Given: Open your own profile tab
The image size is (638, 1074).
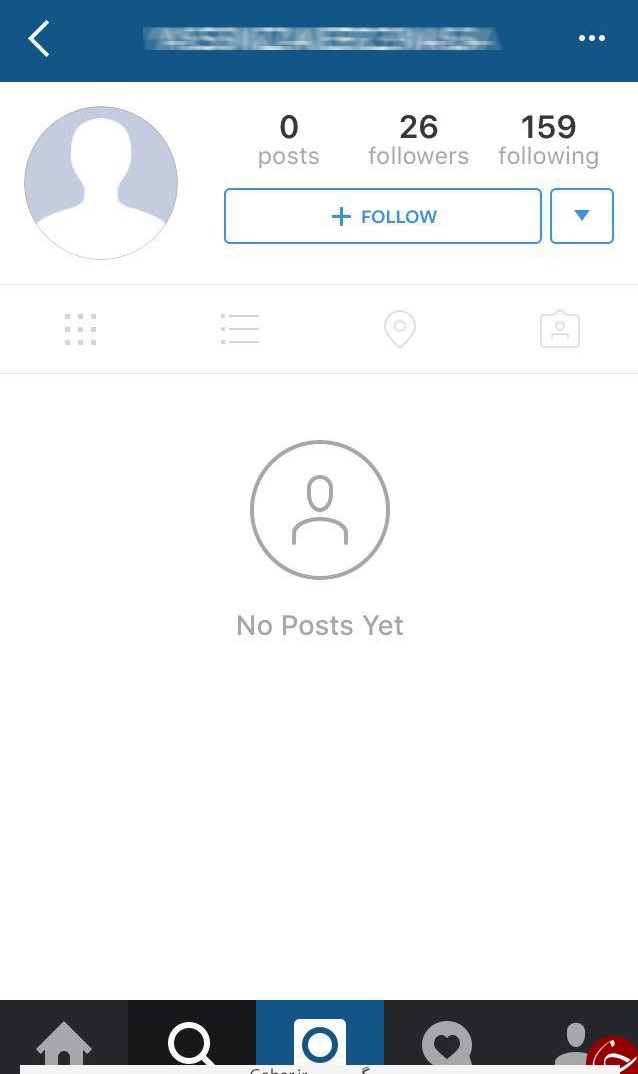Looking at the screenshot, I should (x=574, y=1040).
